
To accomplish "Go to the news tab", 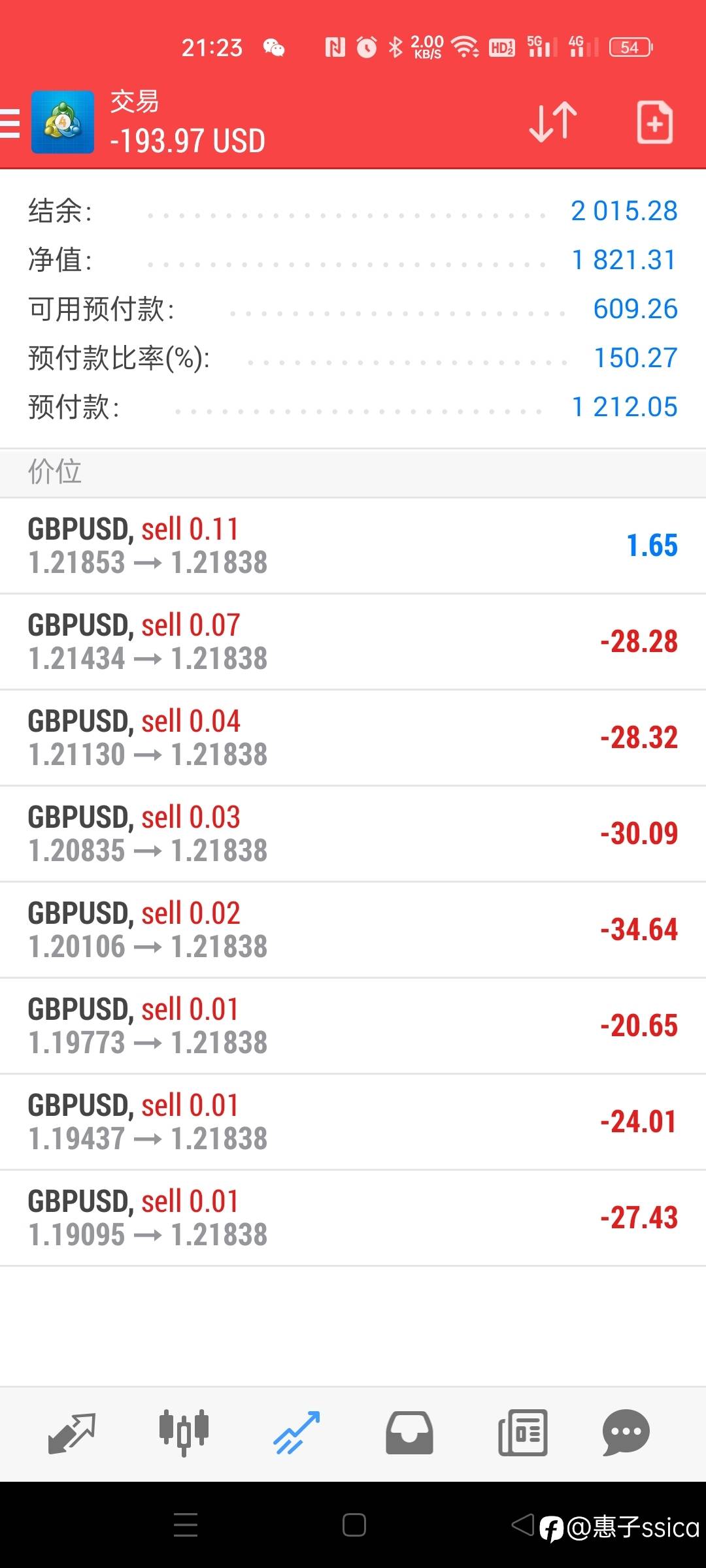I will click(x=522, y=1433).
